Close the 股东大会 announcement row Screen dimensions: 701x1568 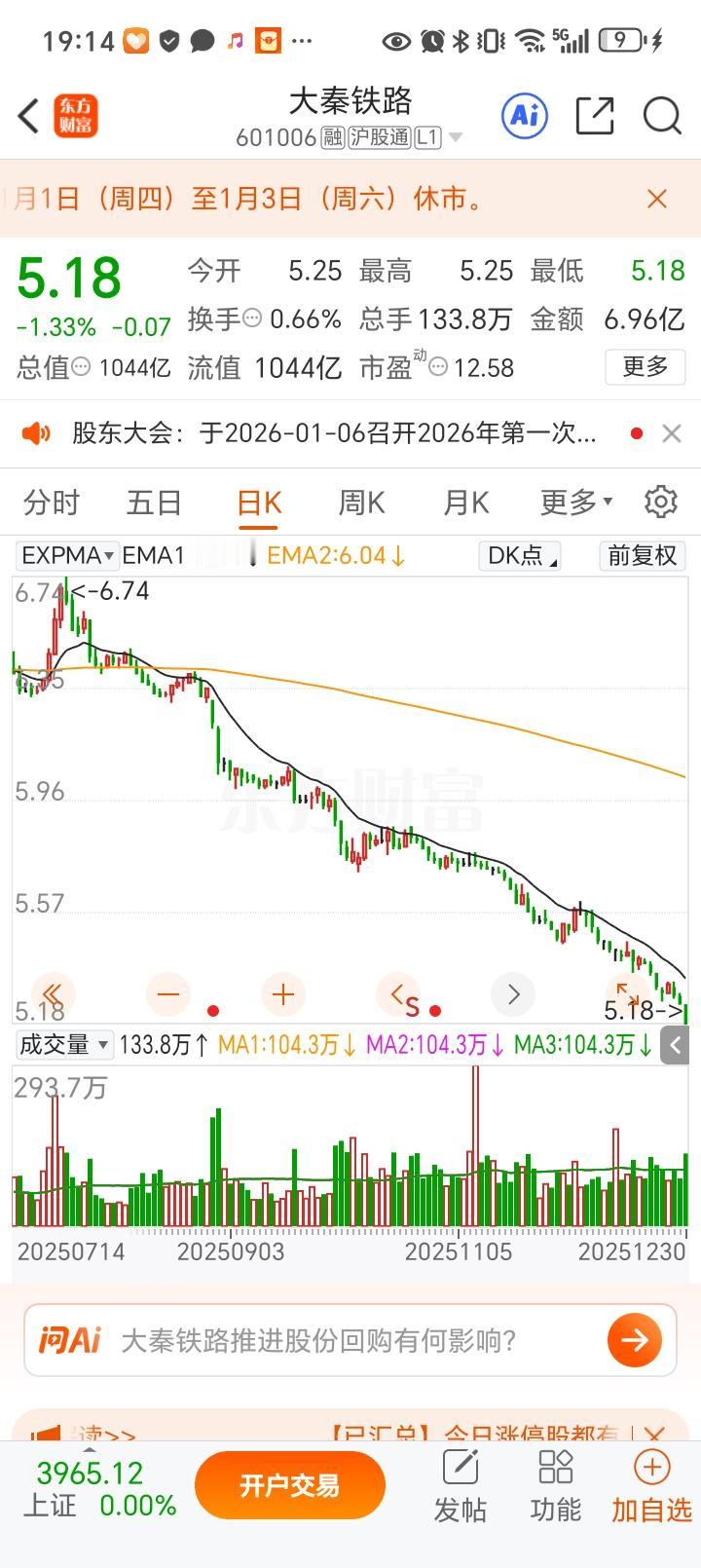671,433
